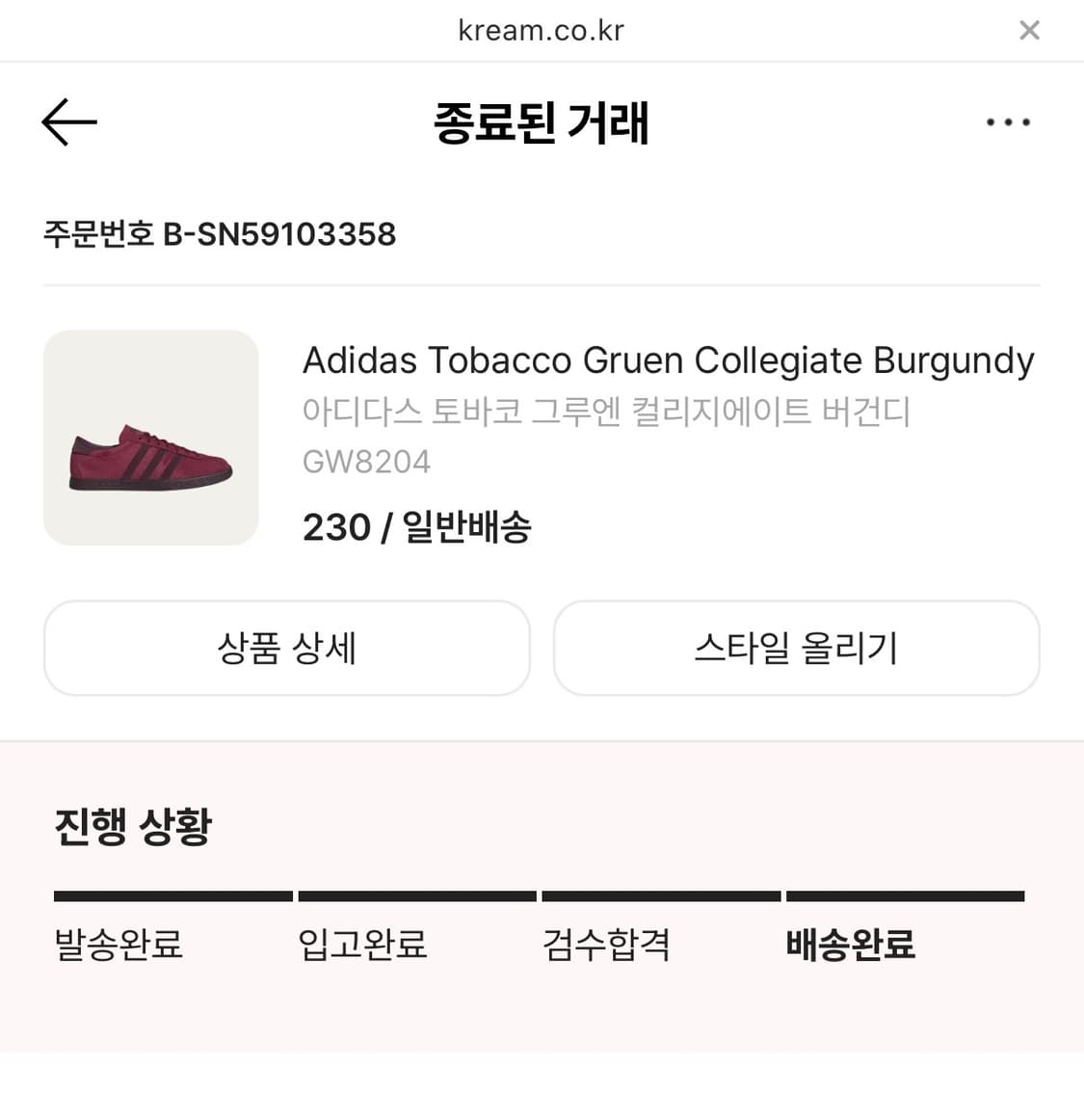The width and height of the screenshot is (1084, 1120).
Task: Select order number B-SN59103358
Action: (x=220, y=234)
